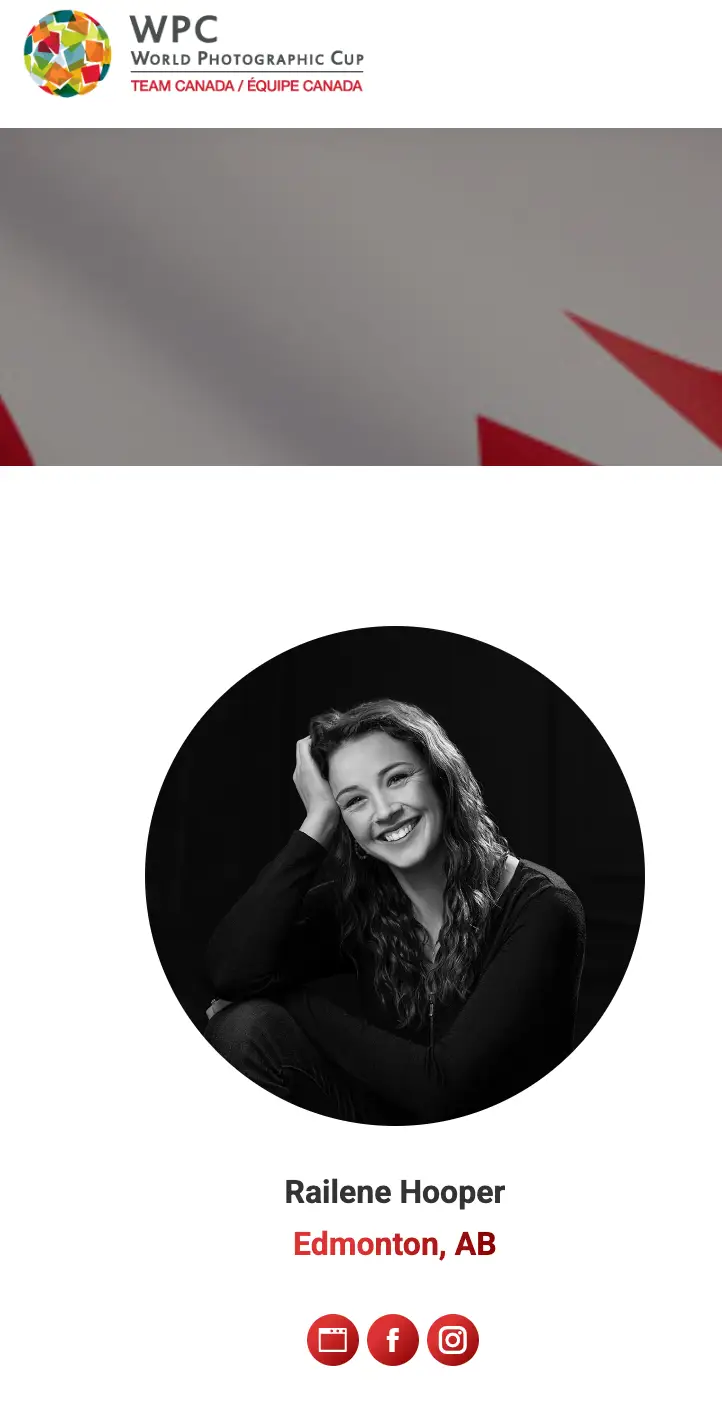Click the 'Railene Hooper' name heading
The width and height of the screenshot is (722, 1428).
394,1192
